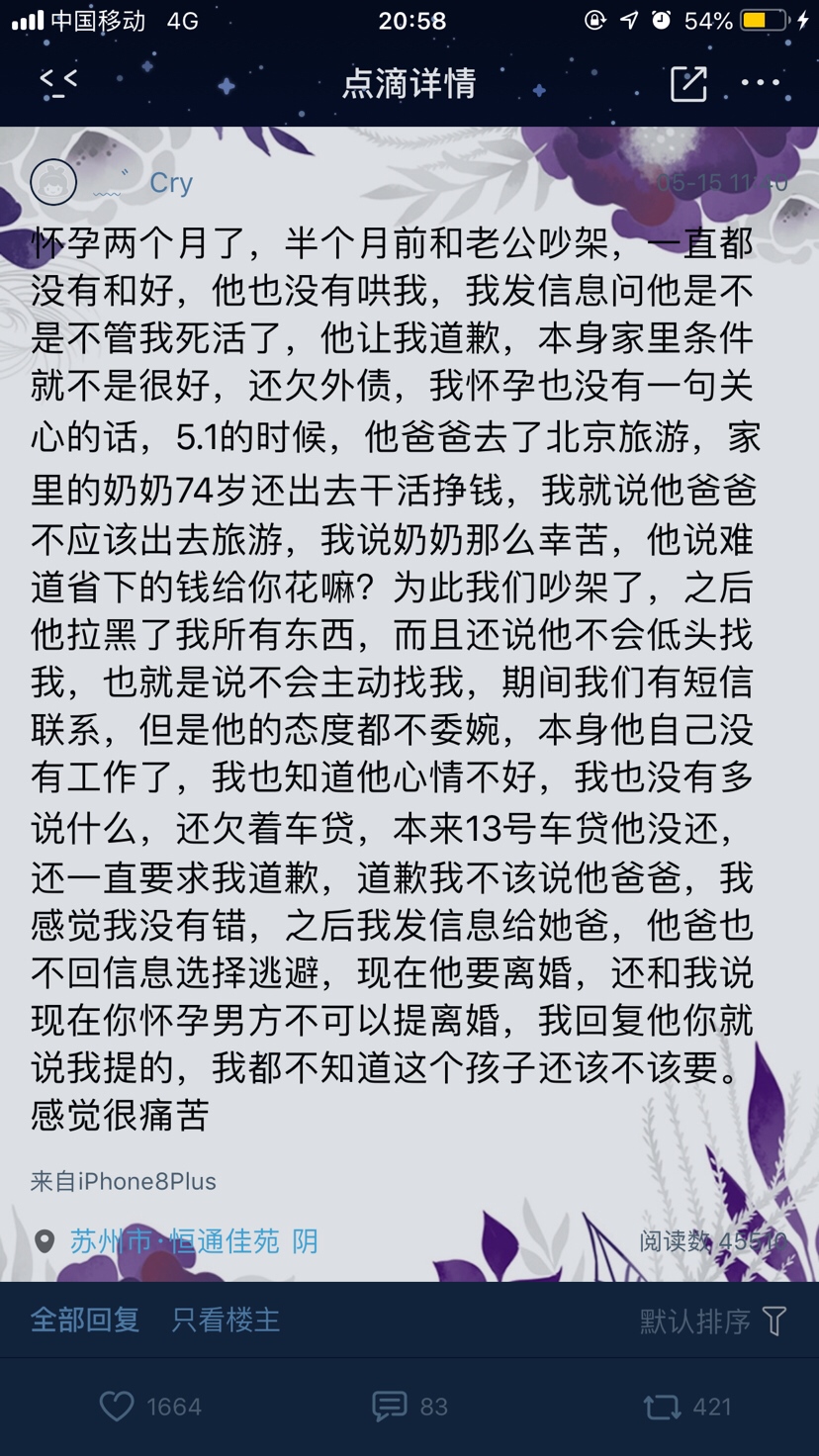Open the three-dot overflow menu

tap(761, 83)
